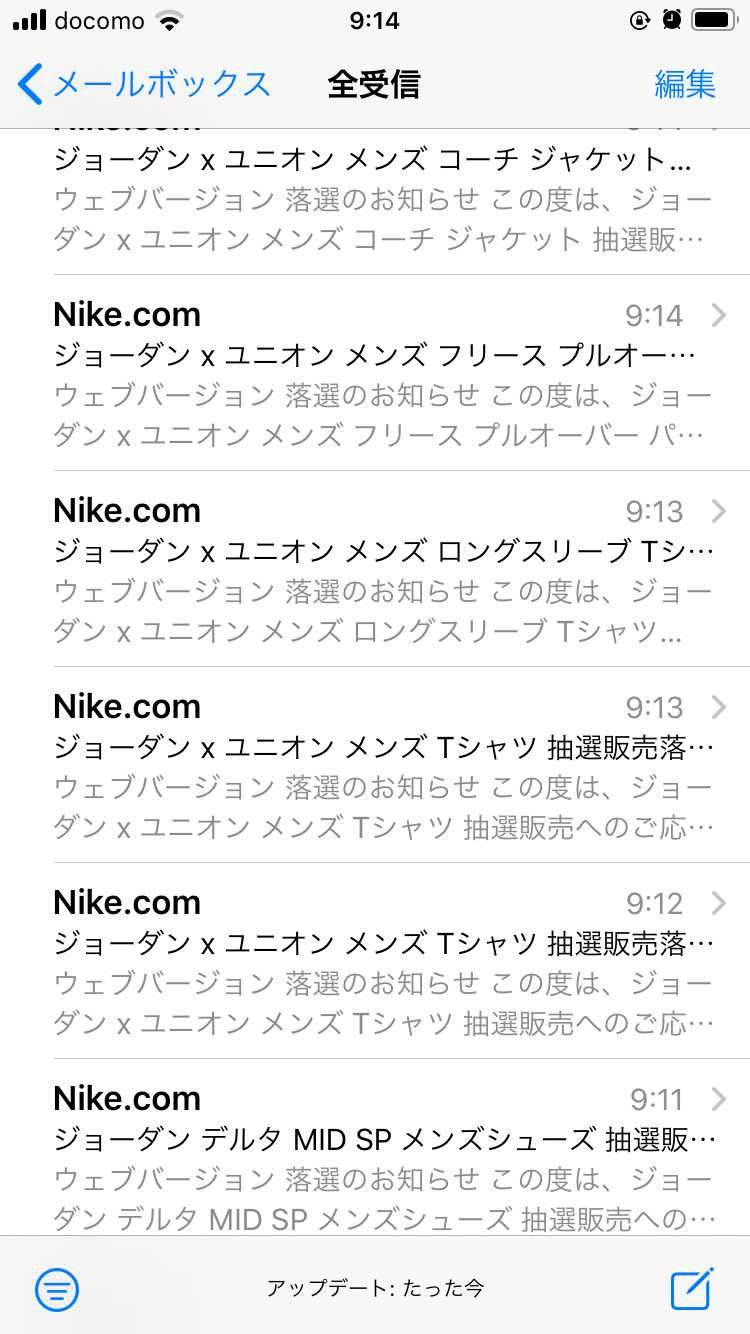
Task: Tap アップデート: たった今 status text
Action: pyautogui.click(x=375, y=1289)
